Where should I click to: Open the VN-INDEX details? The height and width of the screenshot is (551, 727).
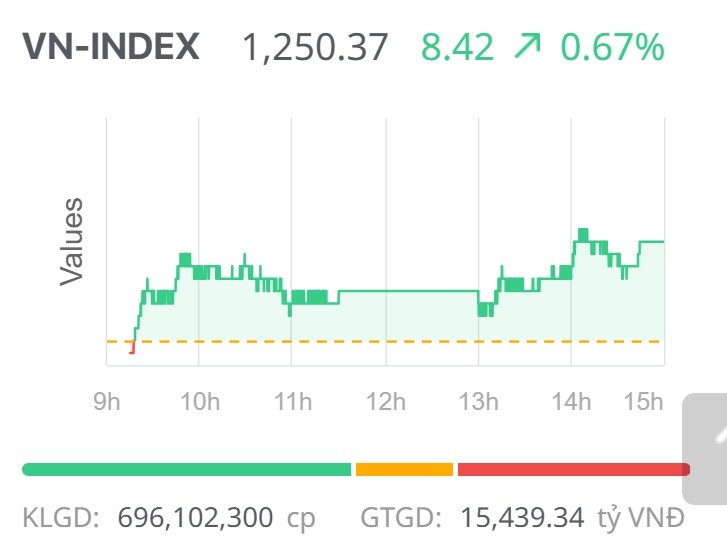click(111, 47)
